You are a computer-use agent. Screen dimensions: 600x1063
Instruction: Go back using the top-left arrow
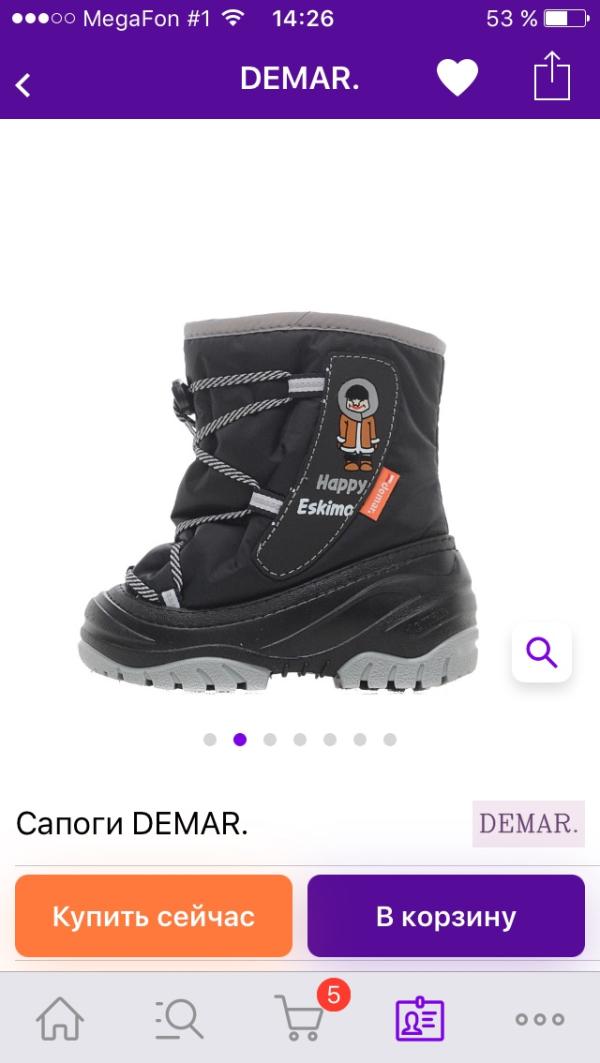24,85
